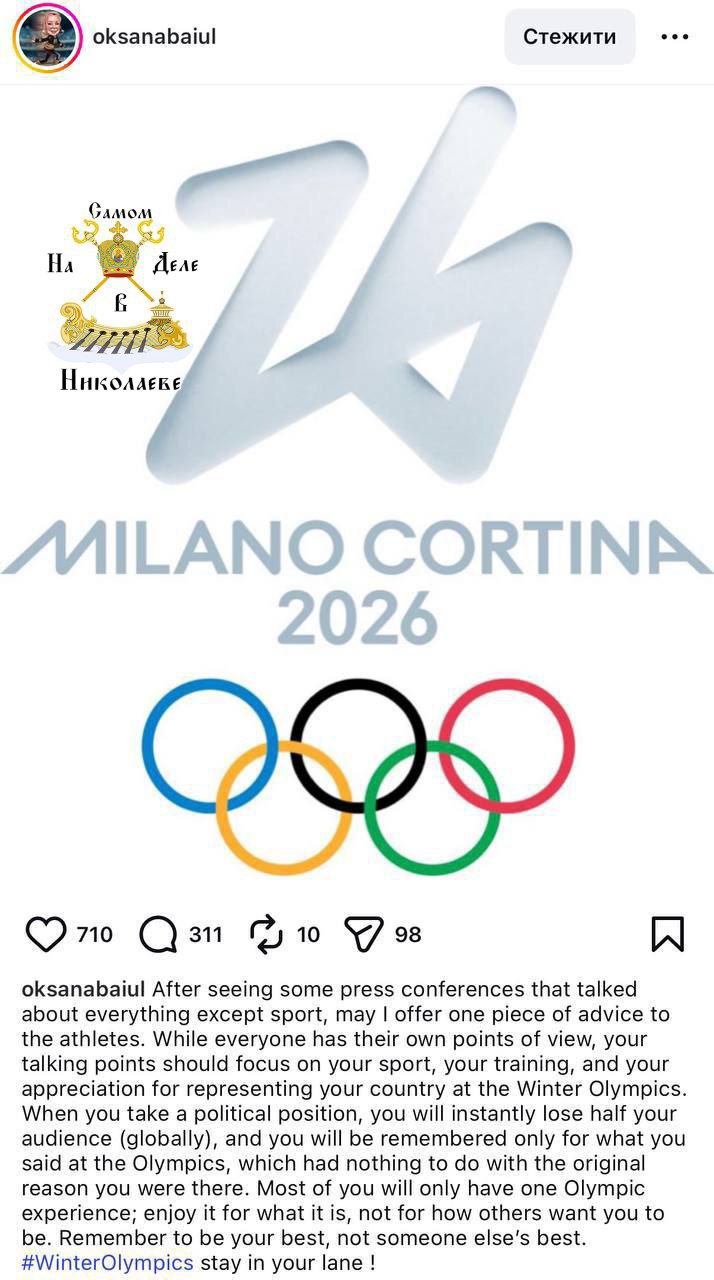Open the comments on this post
The image size is (714, 1280).
coord(158,934)
